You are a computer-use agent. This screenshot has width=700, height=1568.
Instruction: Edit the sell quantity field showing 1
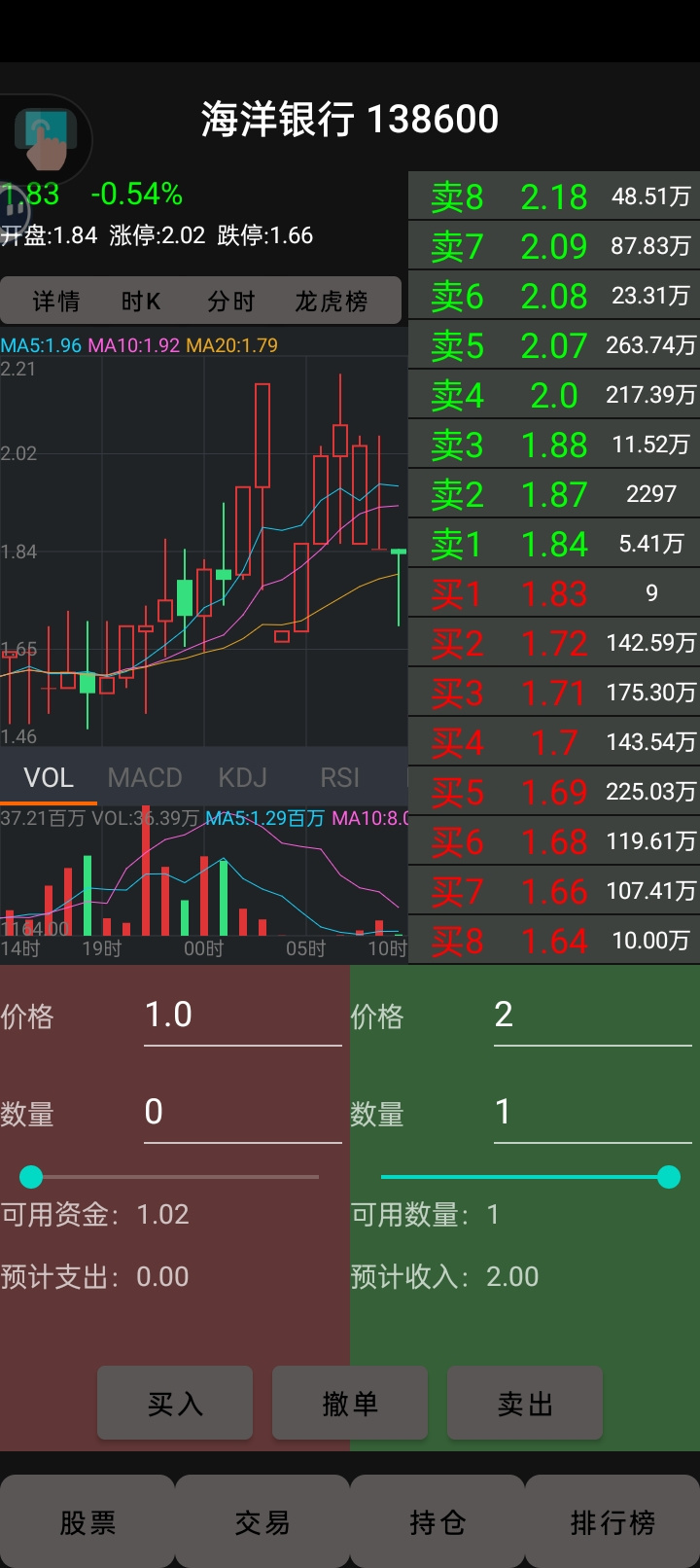[x=593, y=1114]
